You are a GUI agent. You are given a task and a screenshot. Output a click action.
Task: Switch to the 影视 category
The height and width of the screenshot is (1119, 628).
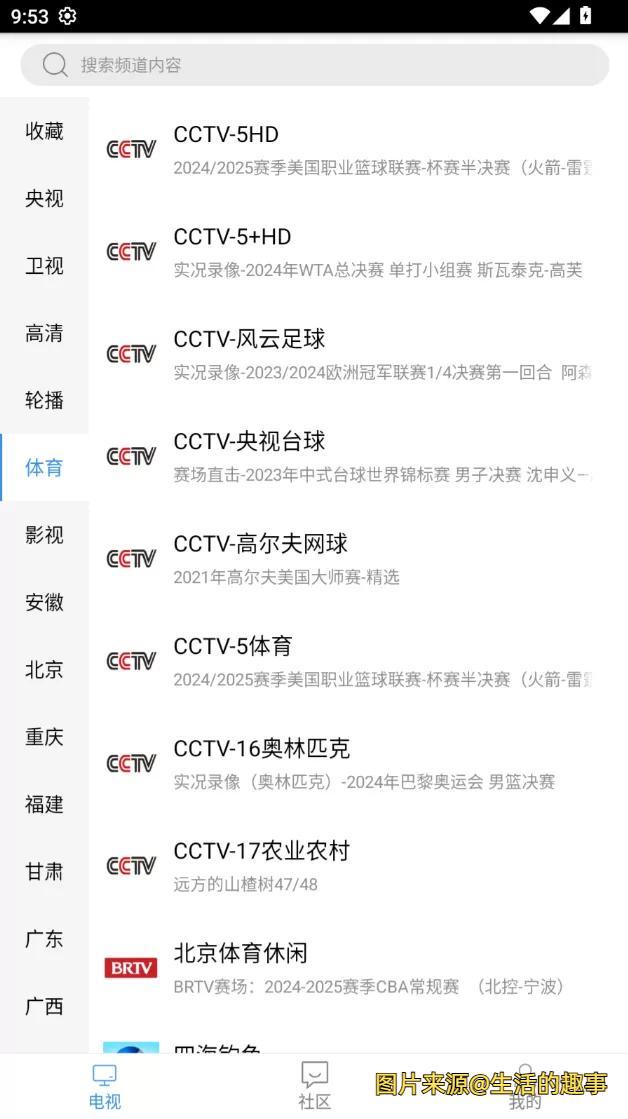44,535
